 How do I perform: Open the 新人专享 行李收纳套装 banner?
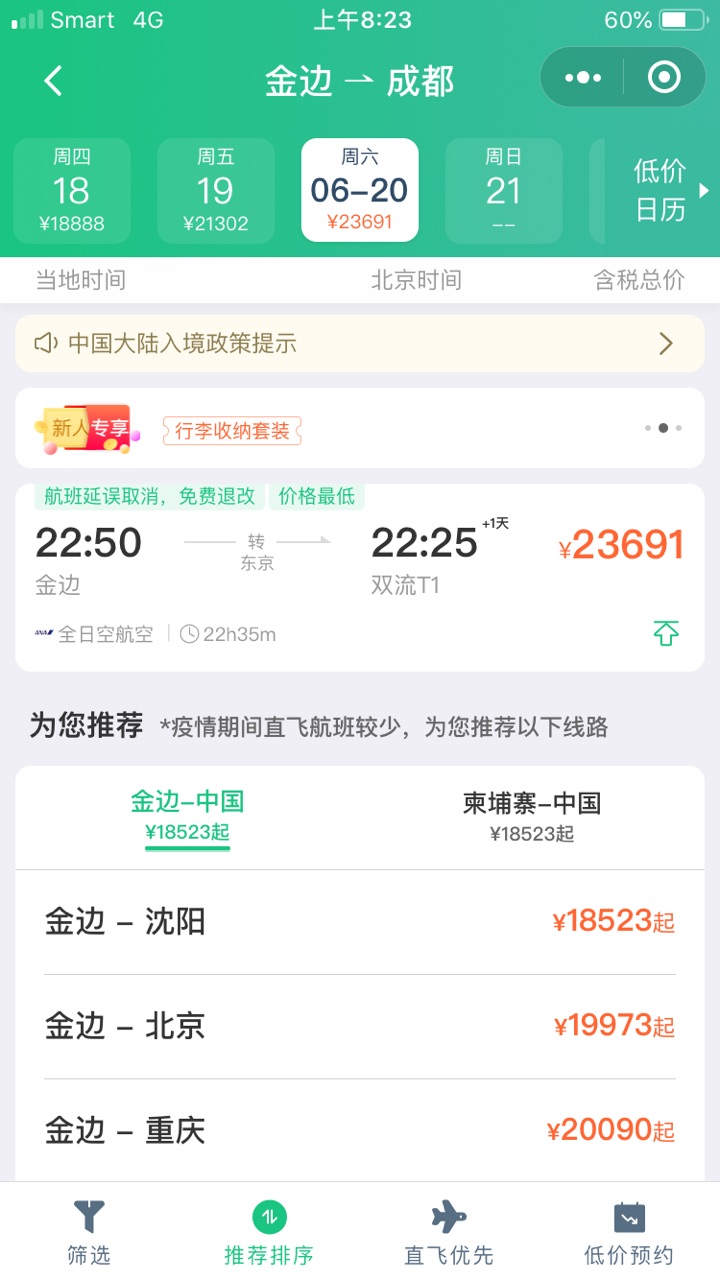(x=360, y=429)
